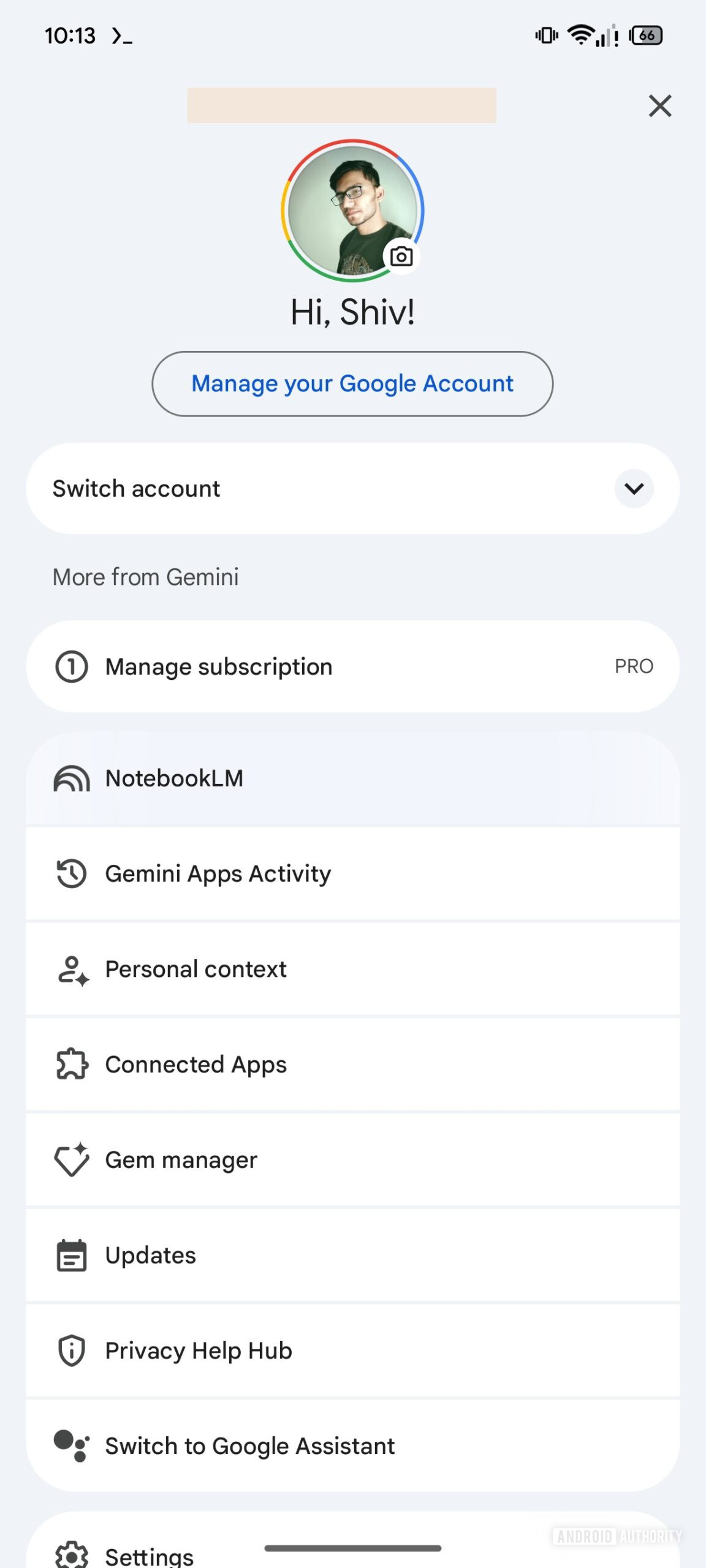The width and height of the screenshot is (706, 1568).
Task: Close the account panel with the X
Action: pos(660,105)
